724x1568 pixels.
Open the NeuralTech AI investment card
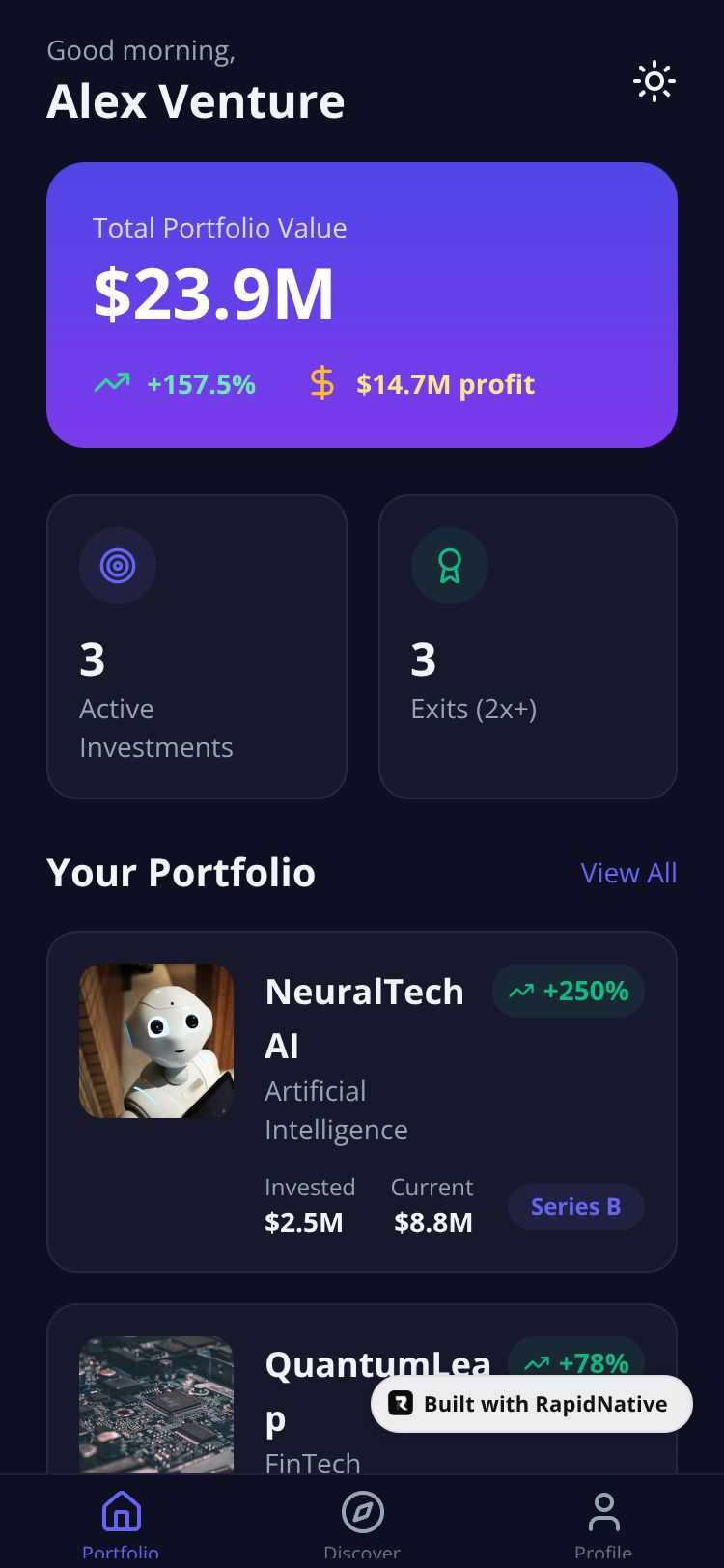click(361, 1101)
